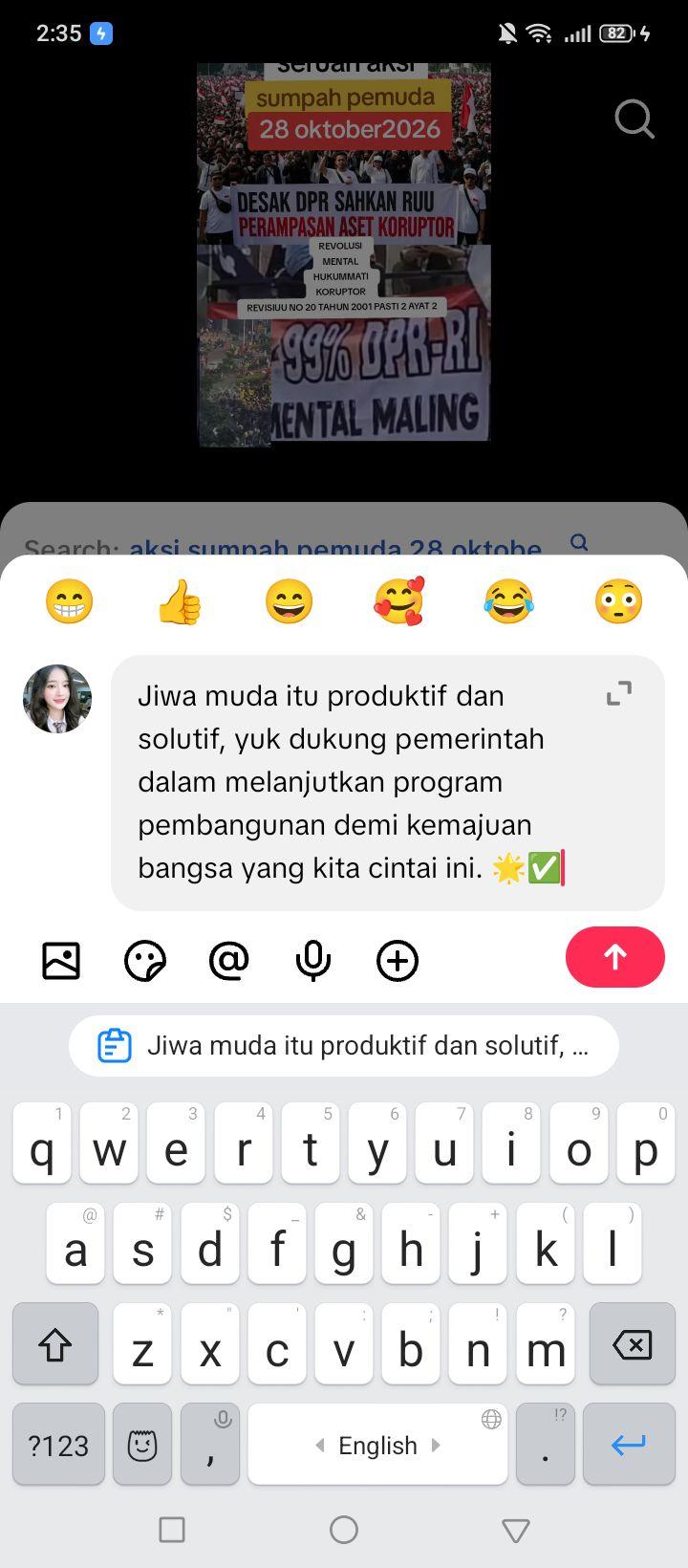Image resolution: width=688 pixels, height=1568 pixels.
Task: Insert the flushed face emoji
Action: [618, 601]
